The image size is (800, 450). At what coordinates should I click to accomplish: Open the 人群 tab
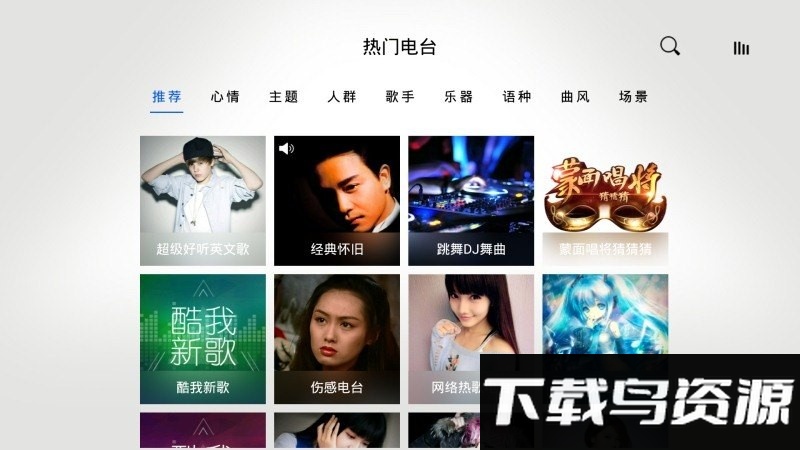(x=342, y=97)
